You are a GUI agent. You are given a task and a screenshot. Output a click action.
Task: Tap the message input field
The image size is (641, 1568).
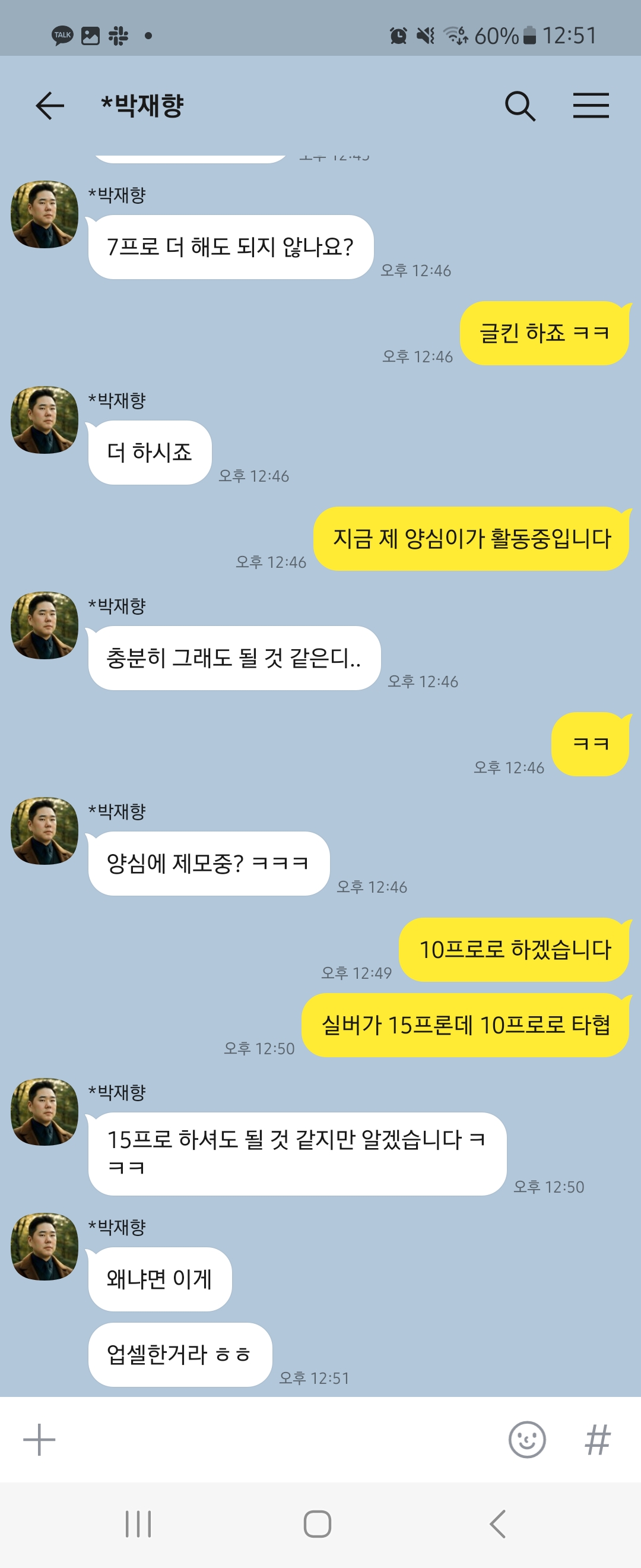(274, 1440)
